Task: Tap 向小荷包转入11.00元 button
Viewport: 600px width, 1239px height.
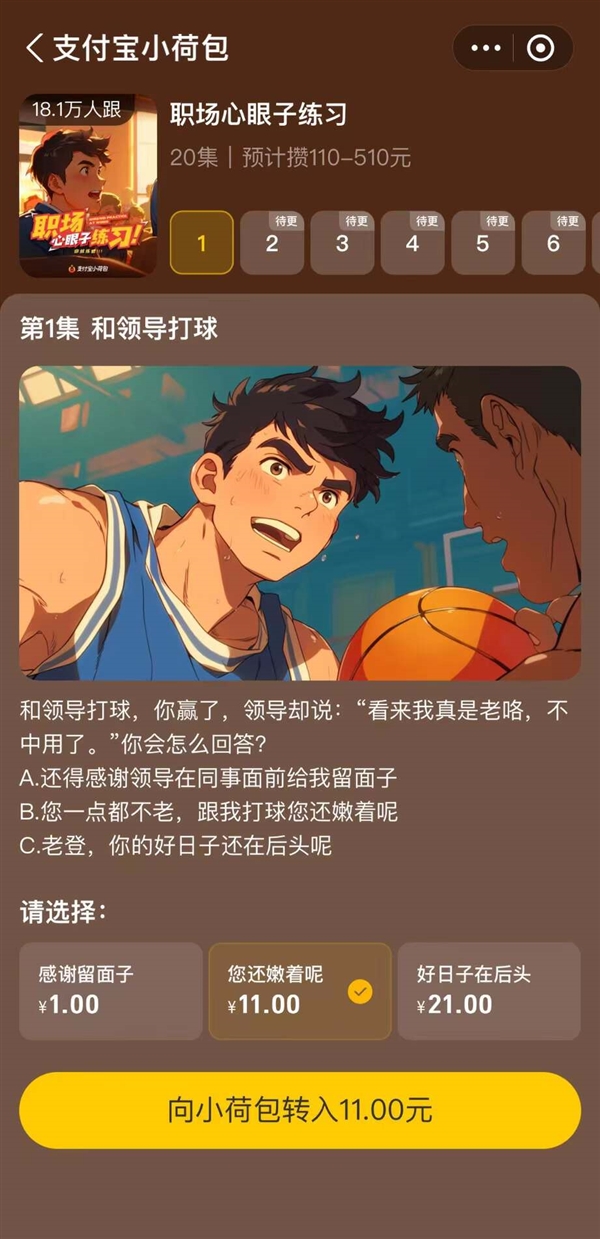Action: pyautogui.click(x=299, y=1110)
